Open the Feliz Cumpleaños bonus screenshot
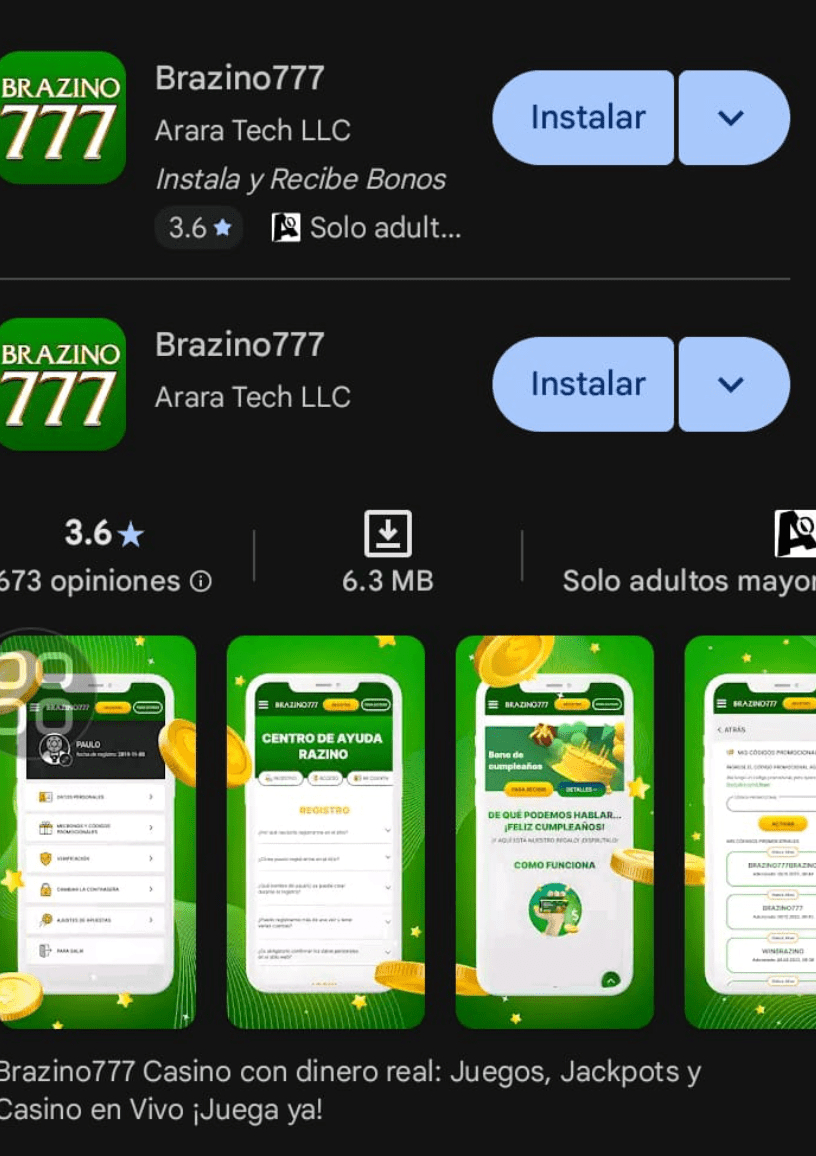This screenshot has height=1156, width=816. click(x=556, y=832)
